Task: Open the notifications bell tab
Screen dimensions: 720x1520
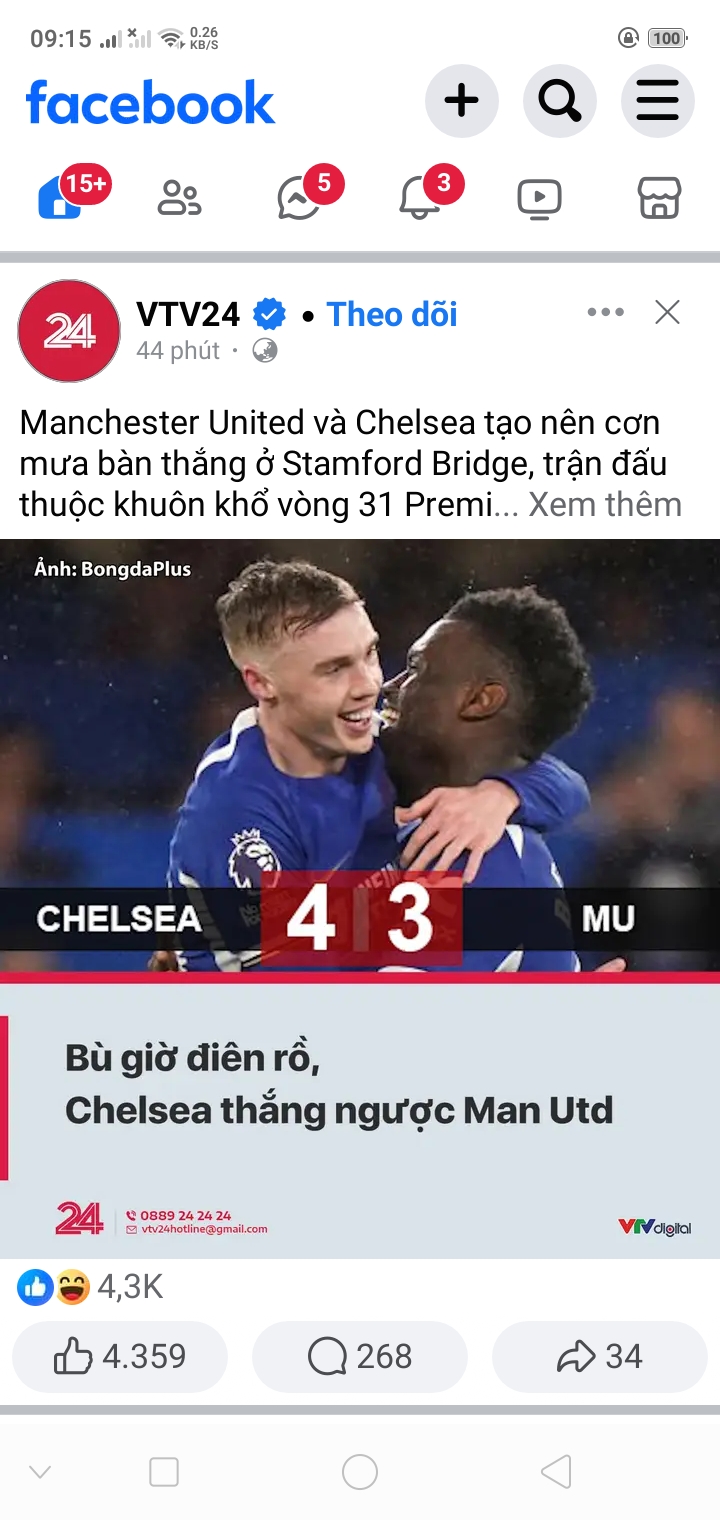Action: [x=420, y=198]
